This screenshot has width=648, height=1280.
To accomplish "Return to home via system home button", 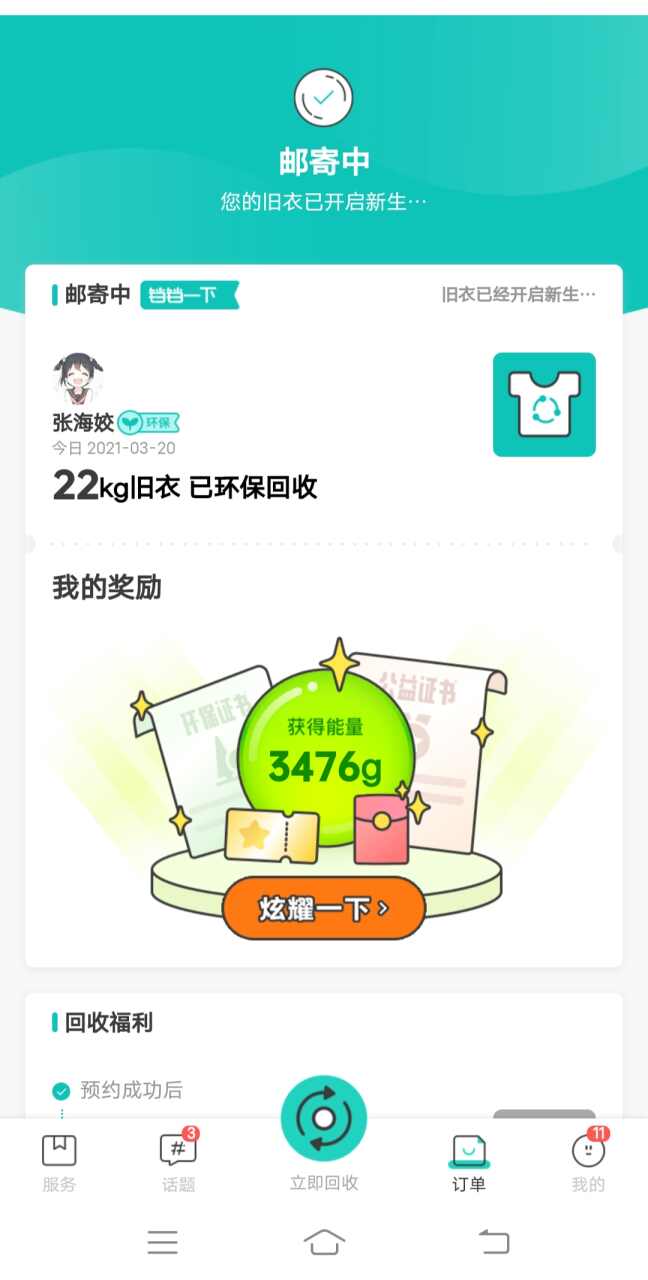I will (x=324, y=1242).
